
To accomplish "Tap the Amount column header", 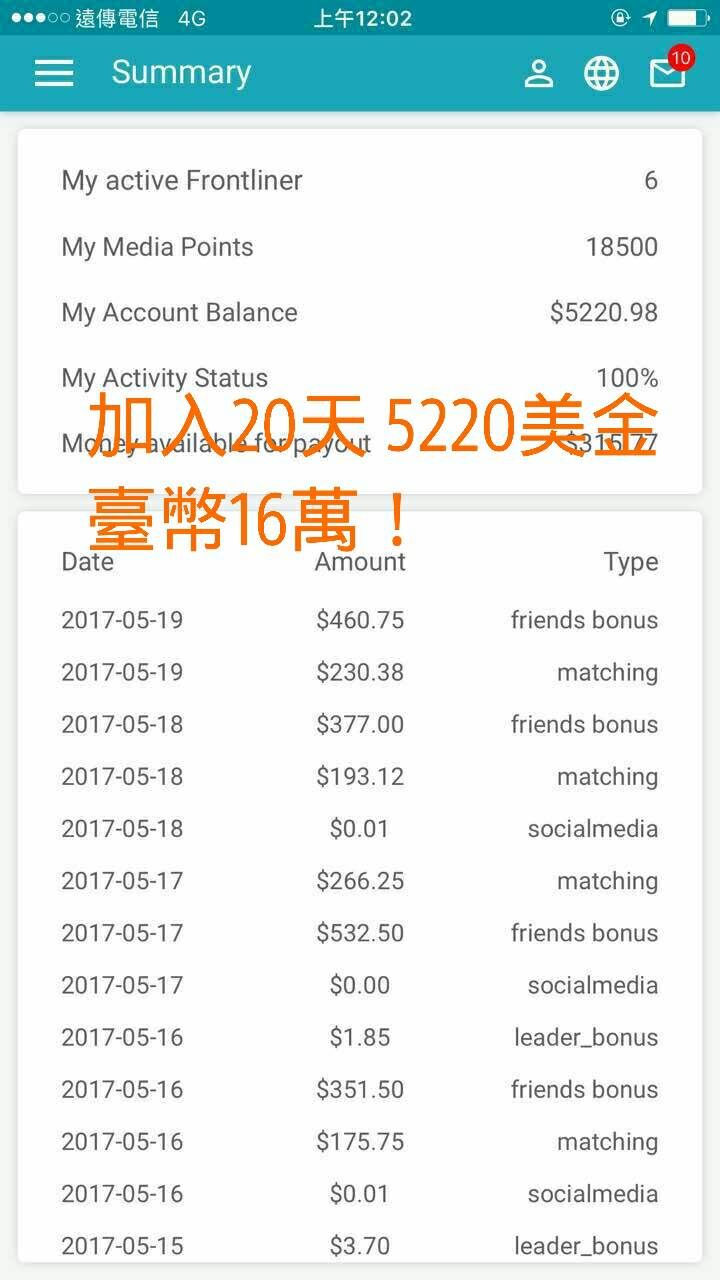I will pyautogui.click(x=360, y=562).
